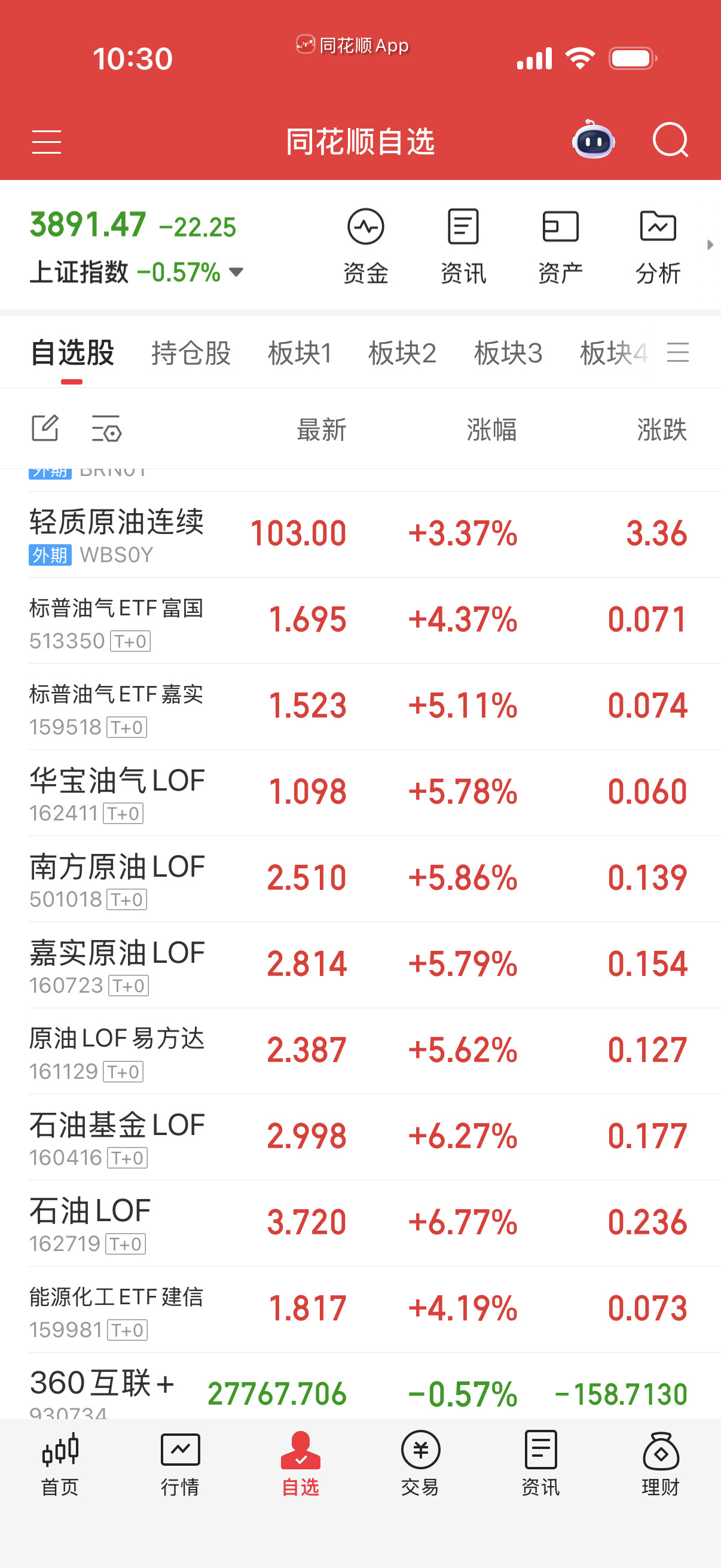The width and height of the screenshot is (721, 1568).
Task: Open the 资金 (funds) panel icon
Action: click(366, 243)
